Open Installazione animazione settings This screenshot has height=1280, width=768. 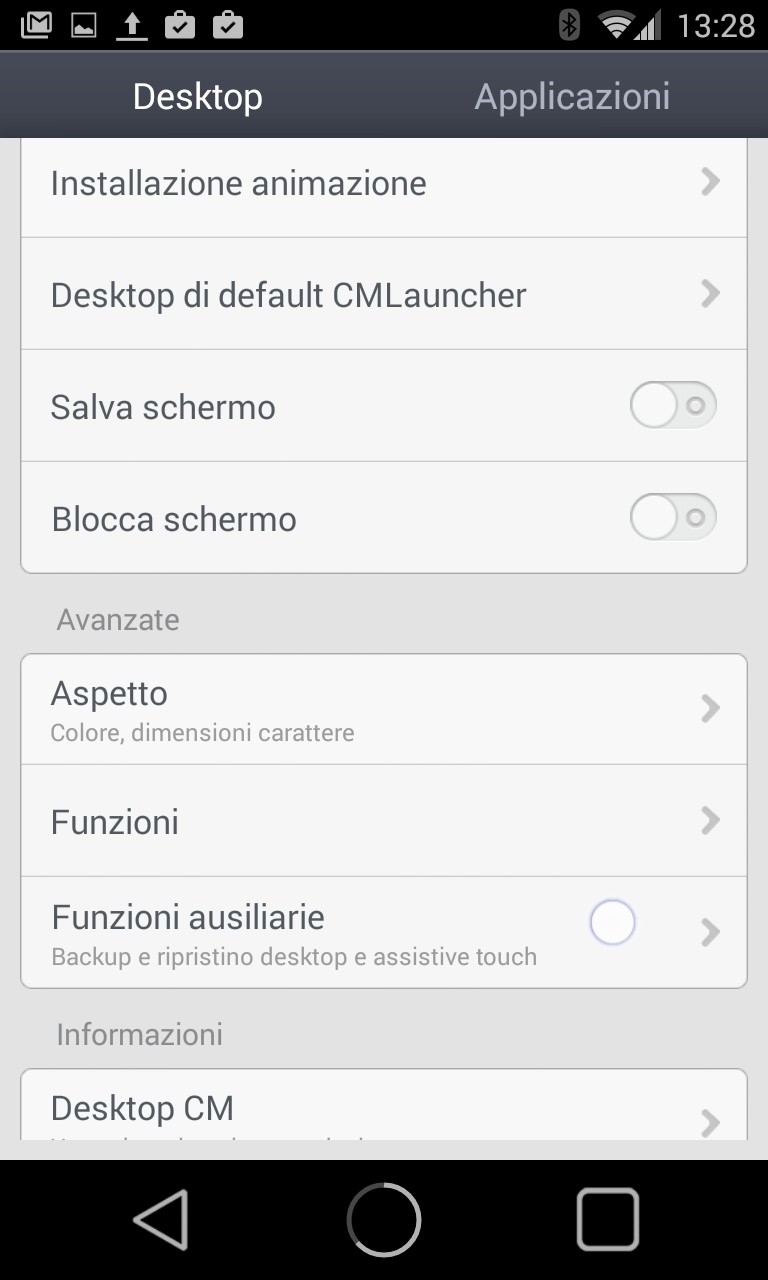(384, 183)
